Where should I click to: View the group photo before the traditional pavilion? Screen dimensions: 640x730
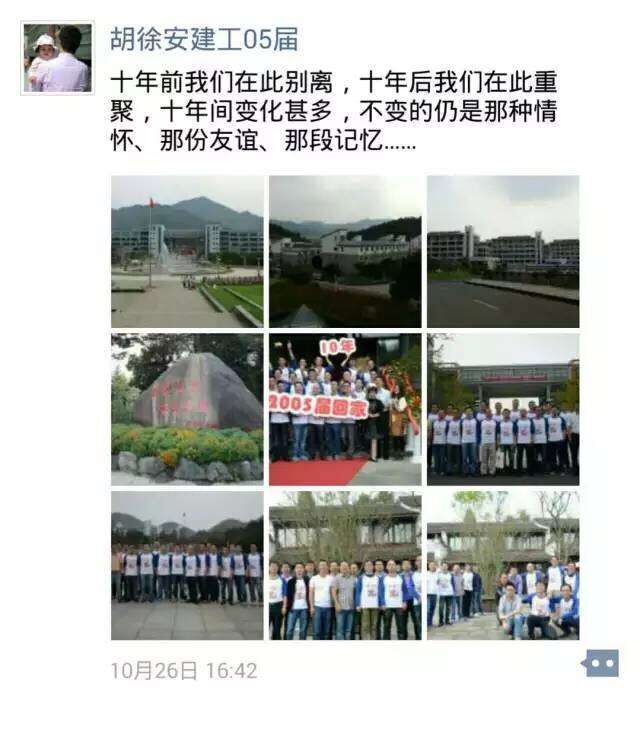345,565
